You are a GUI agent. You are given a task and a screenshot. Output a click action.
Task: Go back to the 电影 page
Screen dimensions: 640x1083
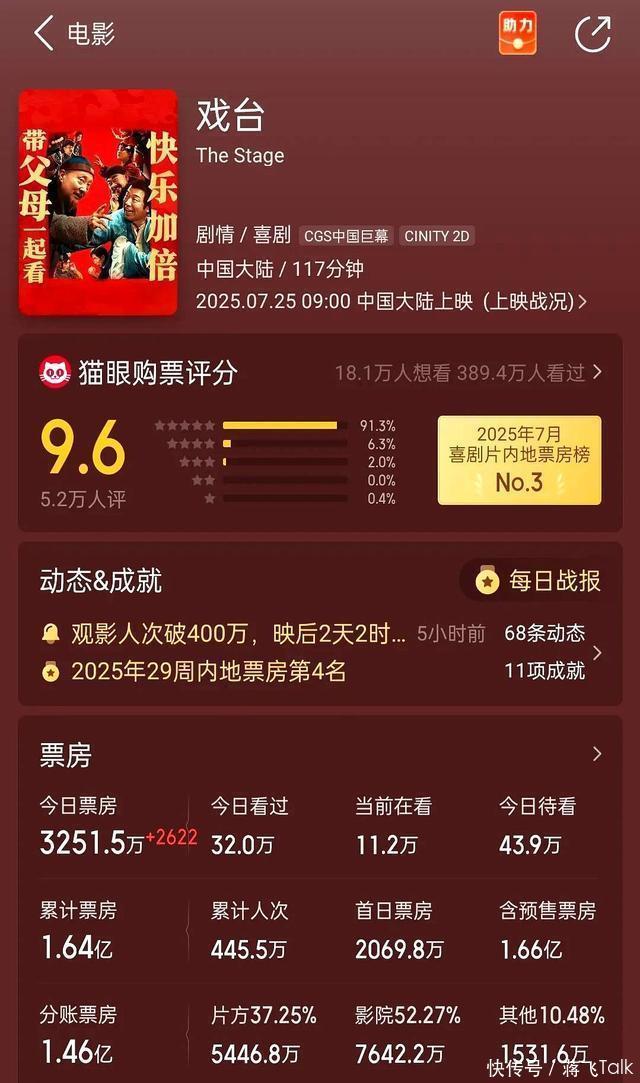(x=45, y=33)
